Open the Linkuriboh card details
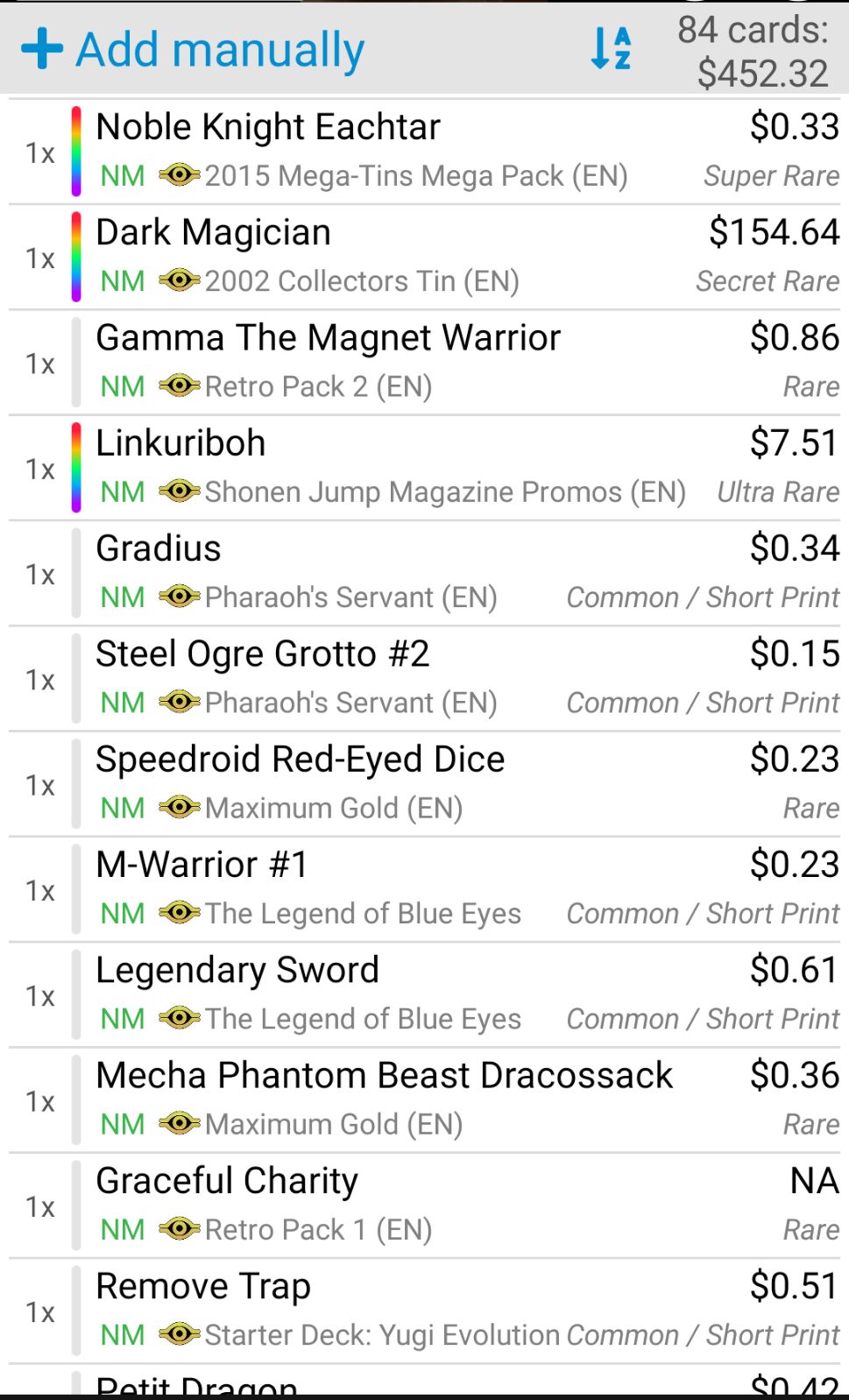This screenshot has height=1400, width=849. click(424, 468)
